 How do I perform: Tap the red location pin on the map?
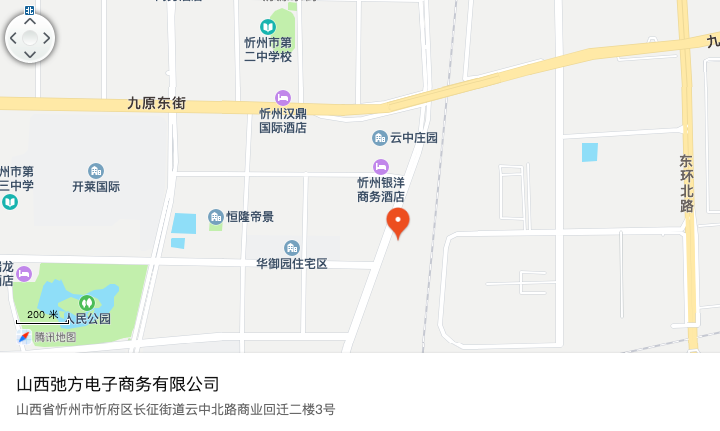(398, 223)
